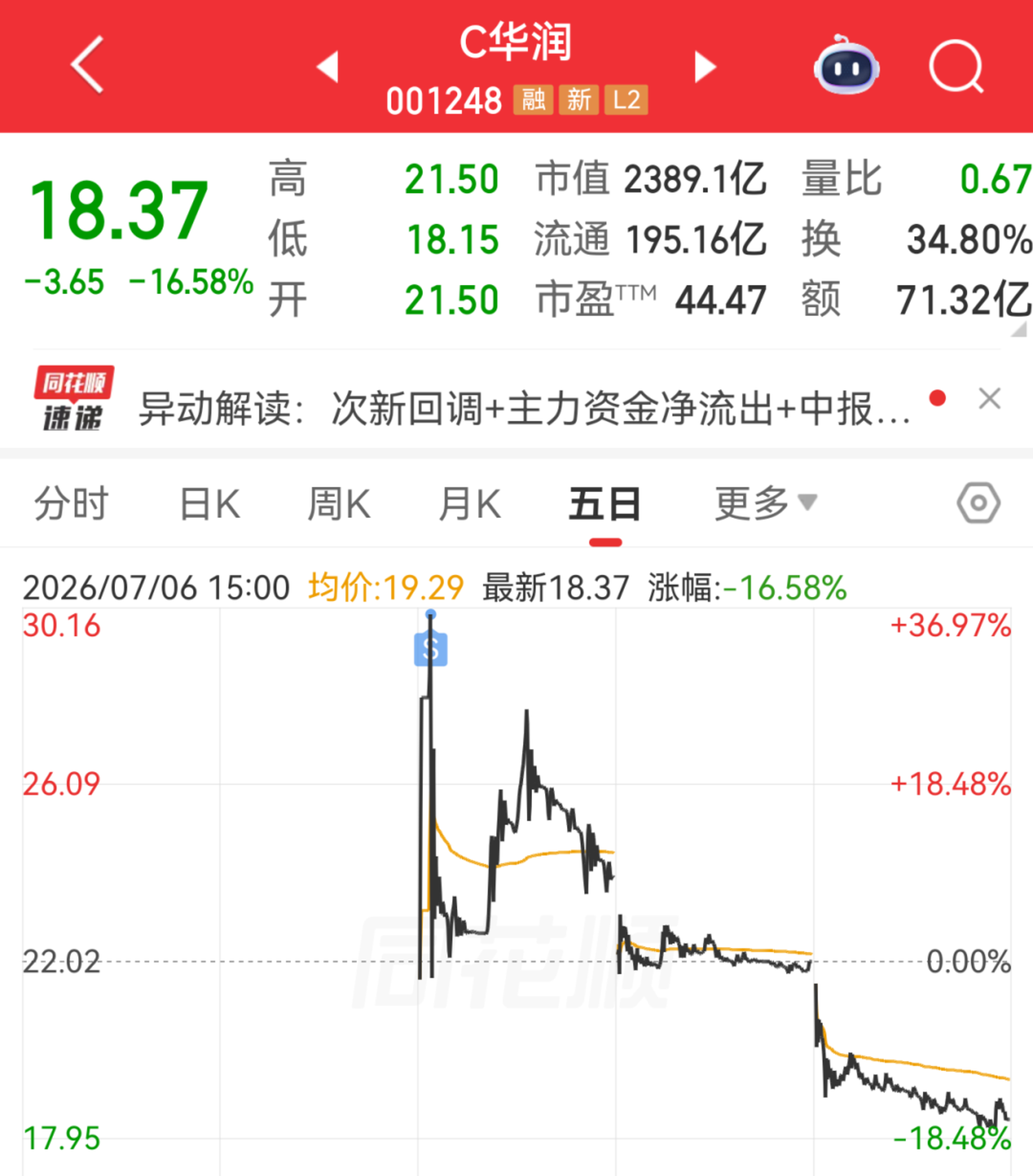Switch to the 周K chart tab
This screenshot has height=1176, width=1033.
click(339, 503)
